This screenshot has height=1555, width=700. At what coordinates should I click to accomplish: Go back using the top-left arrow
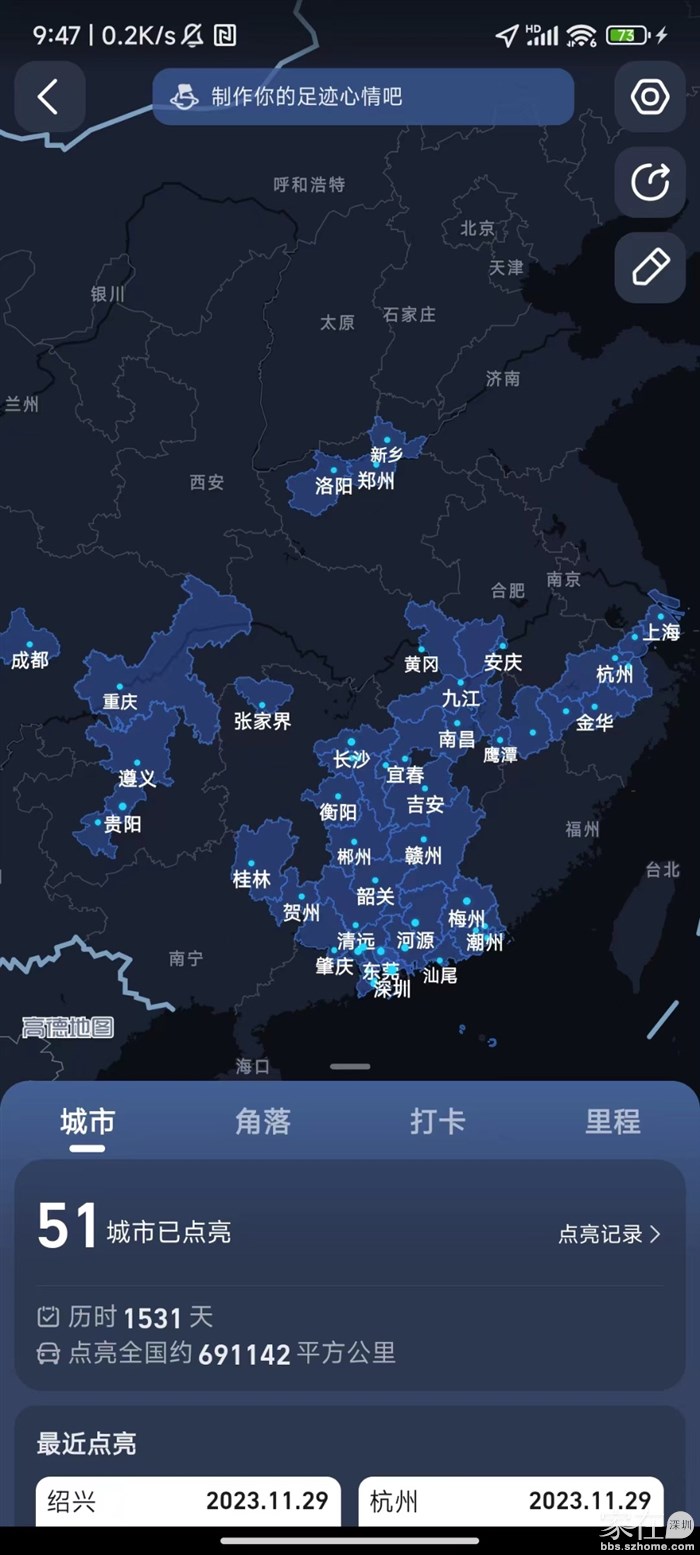49,97
